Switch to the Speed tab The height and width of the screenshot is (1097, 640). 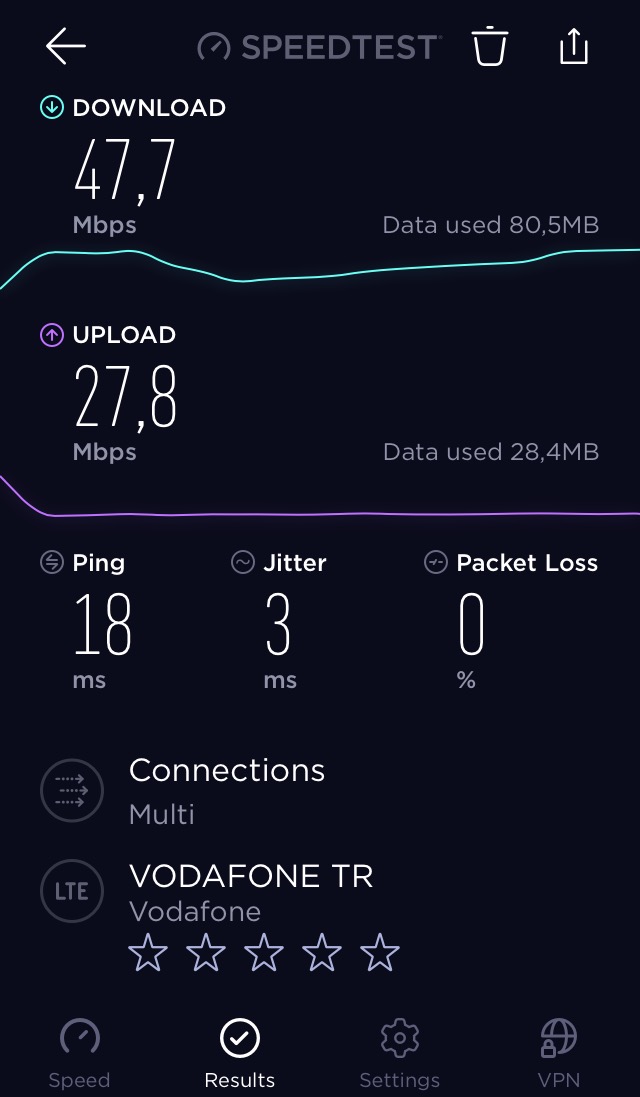[x=80, y=1053]
